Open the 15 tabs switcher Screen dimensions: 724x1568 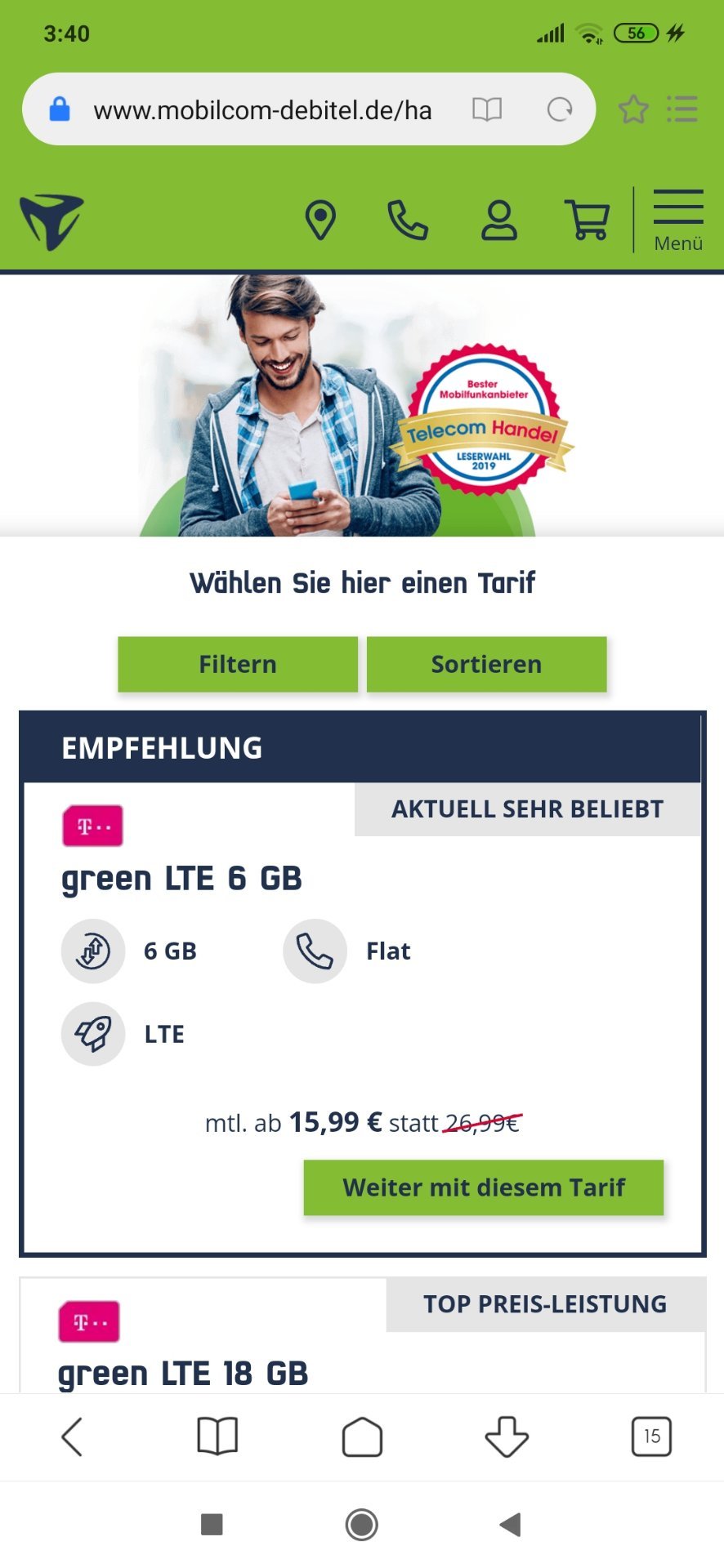tap(651, 1437)
